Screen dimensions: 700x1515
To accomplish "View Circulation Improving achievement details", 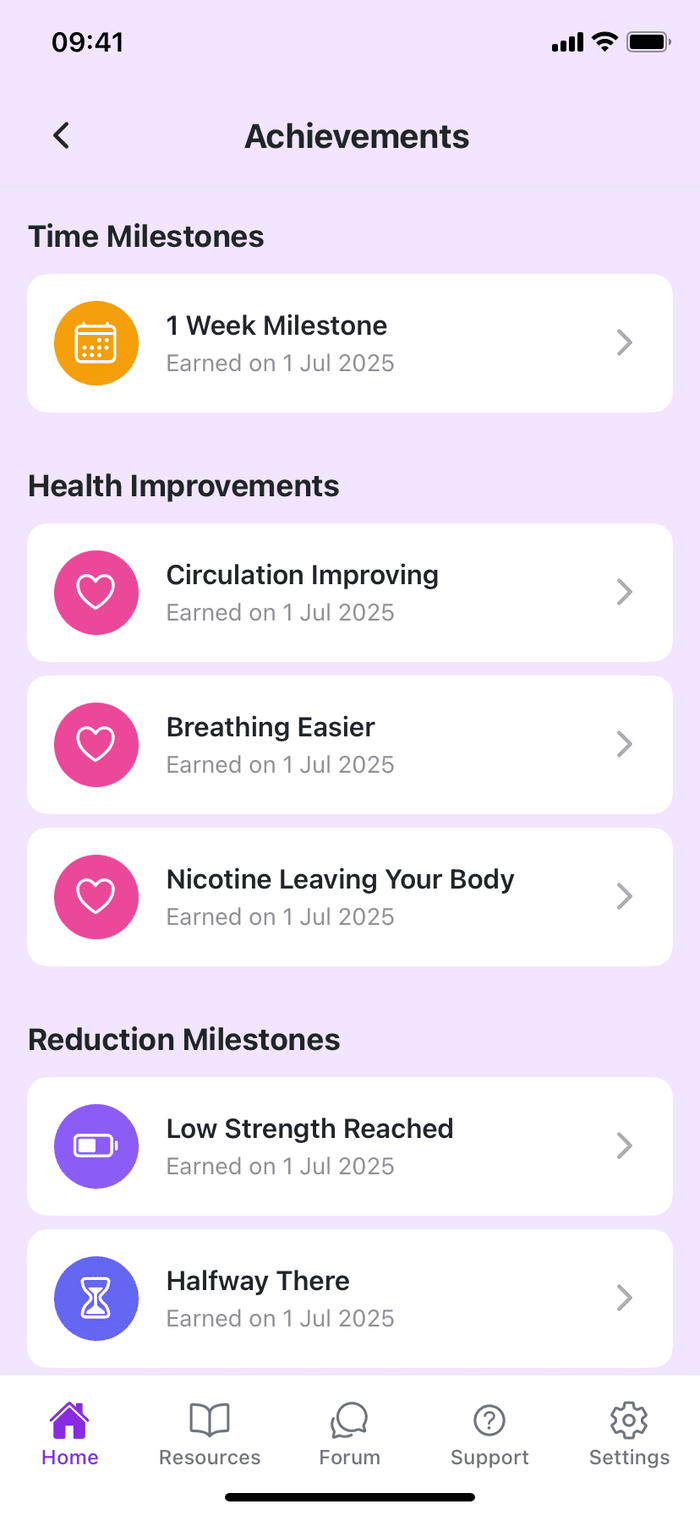I will pyautogui.click(x=350, y=592).
